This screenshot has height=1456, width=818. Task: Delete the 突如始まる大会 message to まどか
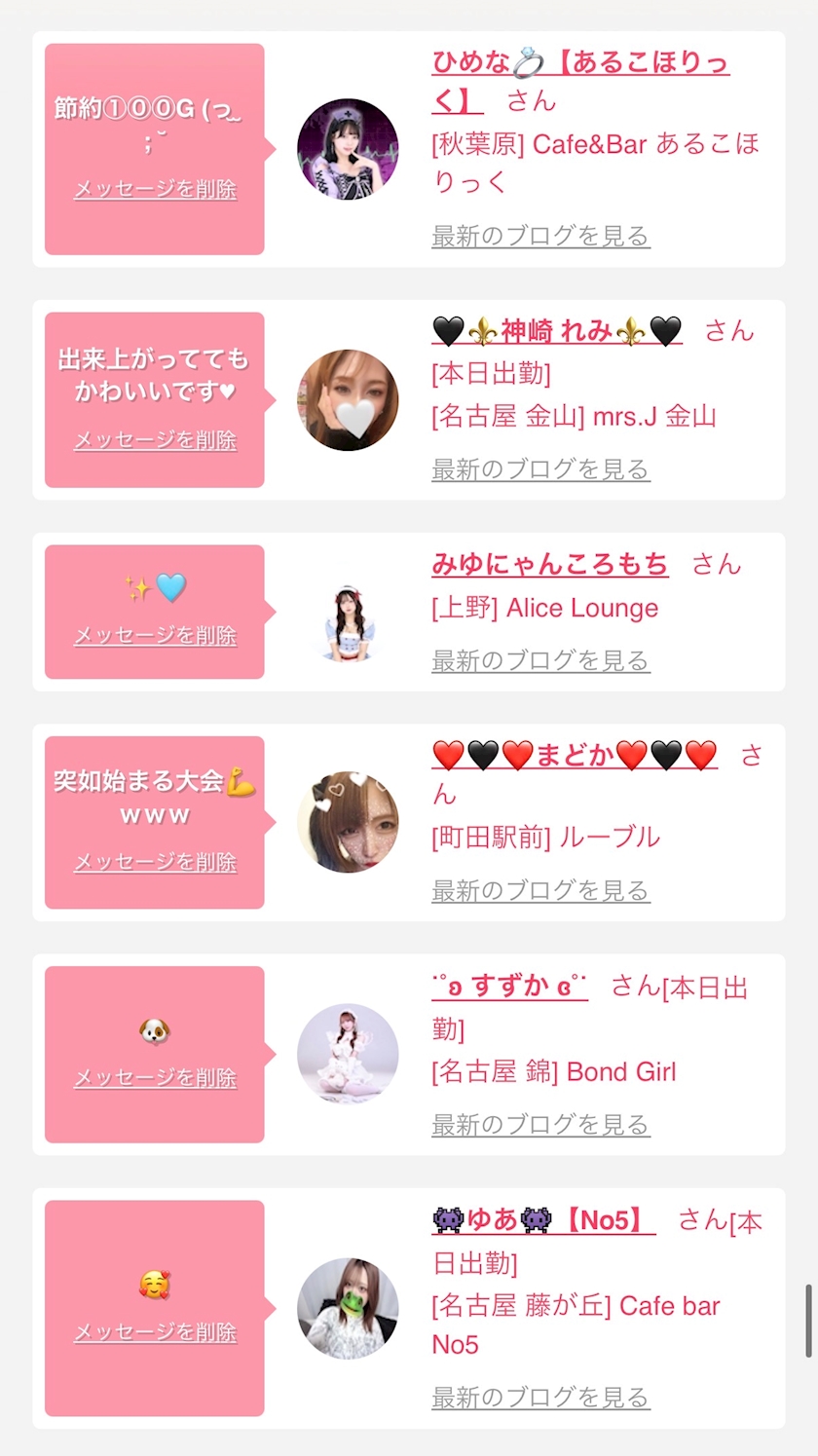(155, 862)
